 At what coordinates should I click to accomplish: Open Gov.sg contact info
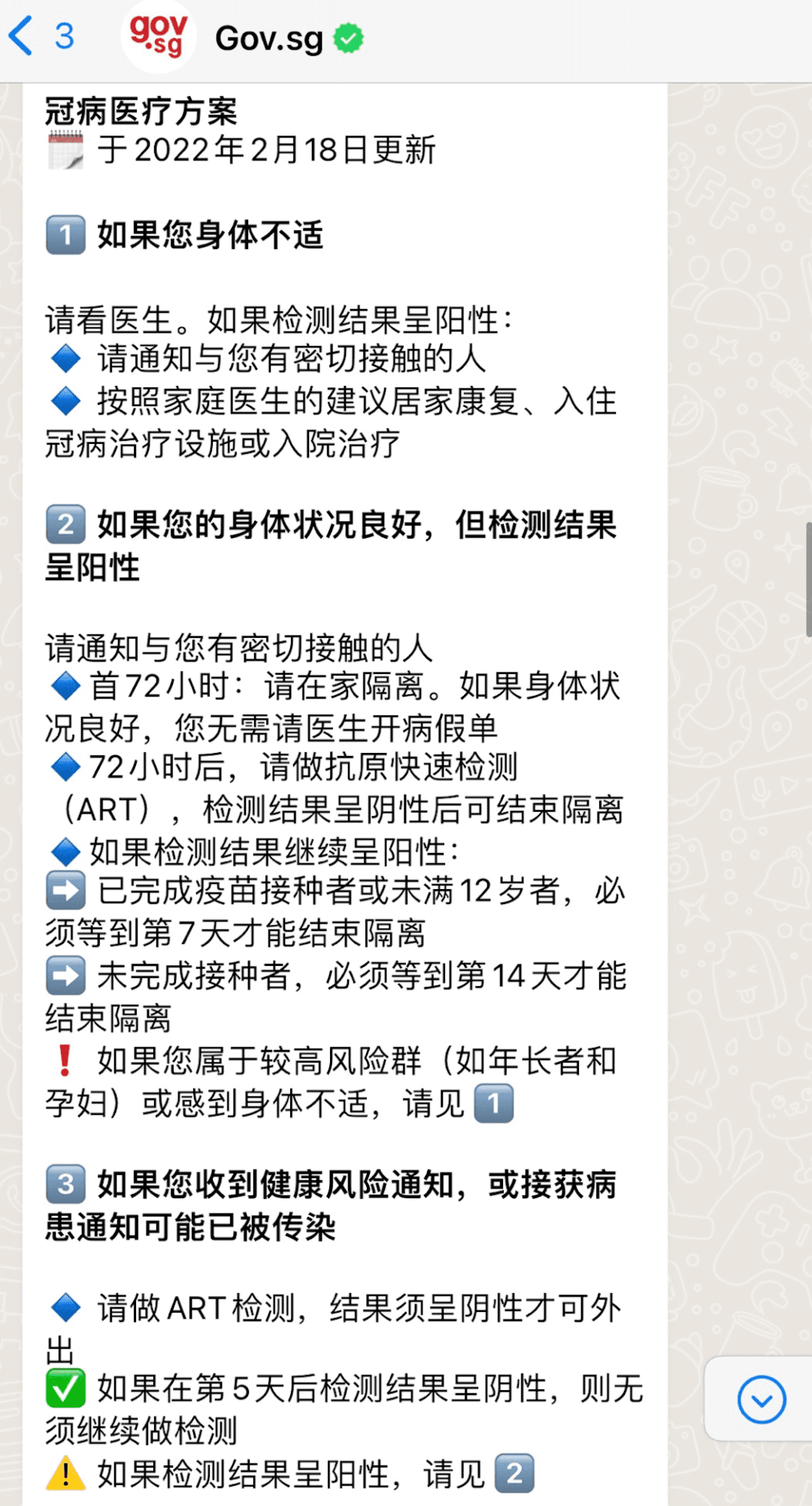point(268,38)
